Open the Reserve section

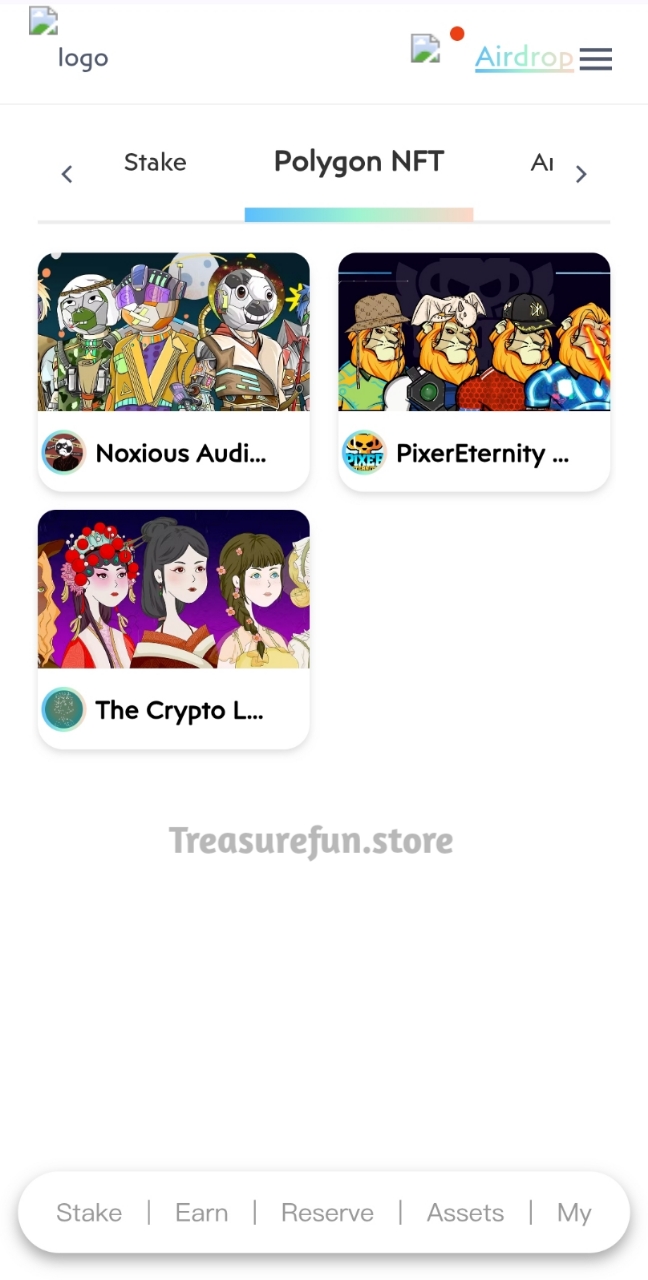point(327,1213)
